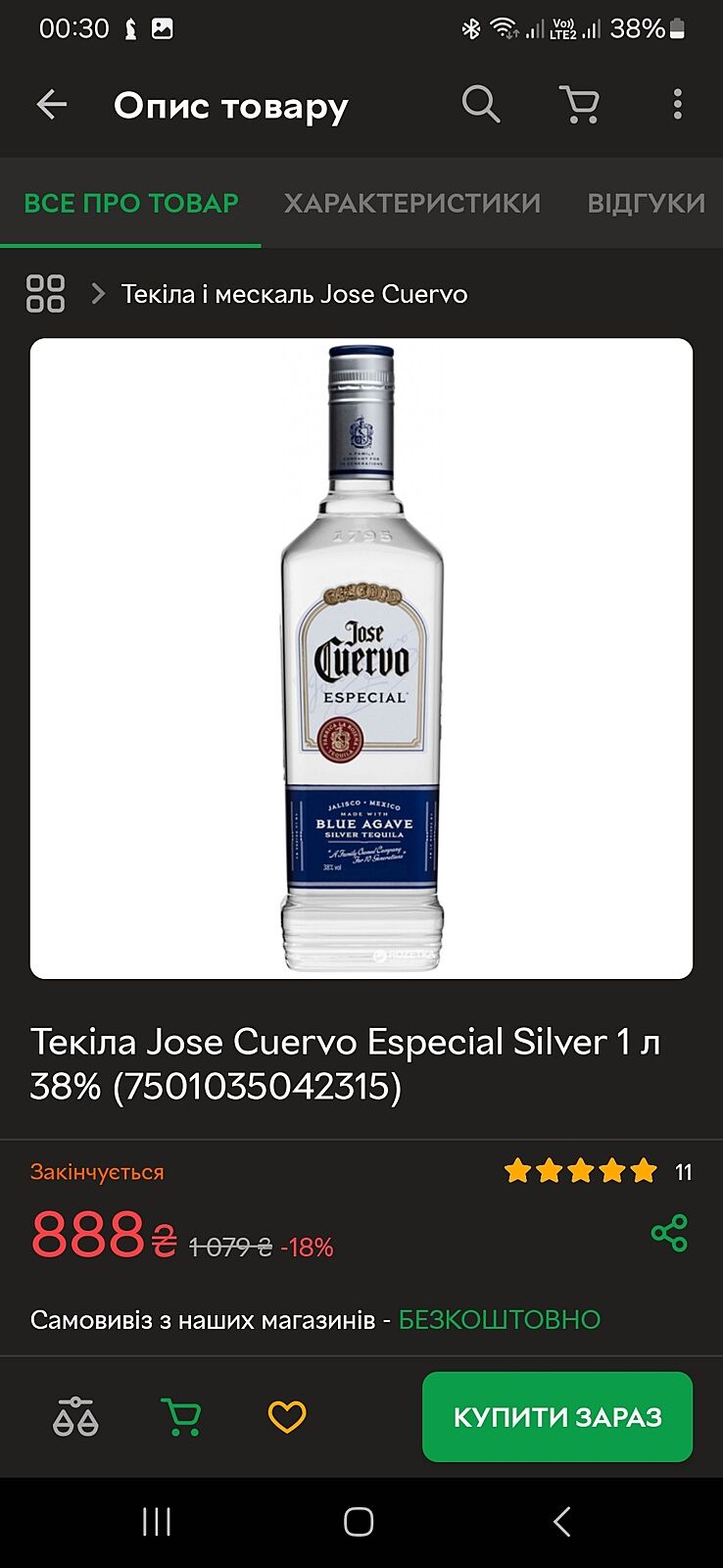Select the ВСЕ ПРО ТОВАР tab
723x1568 pixels.
131,203
